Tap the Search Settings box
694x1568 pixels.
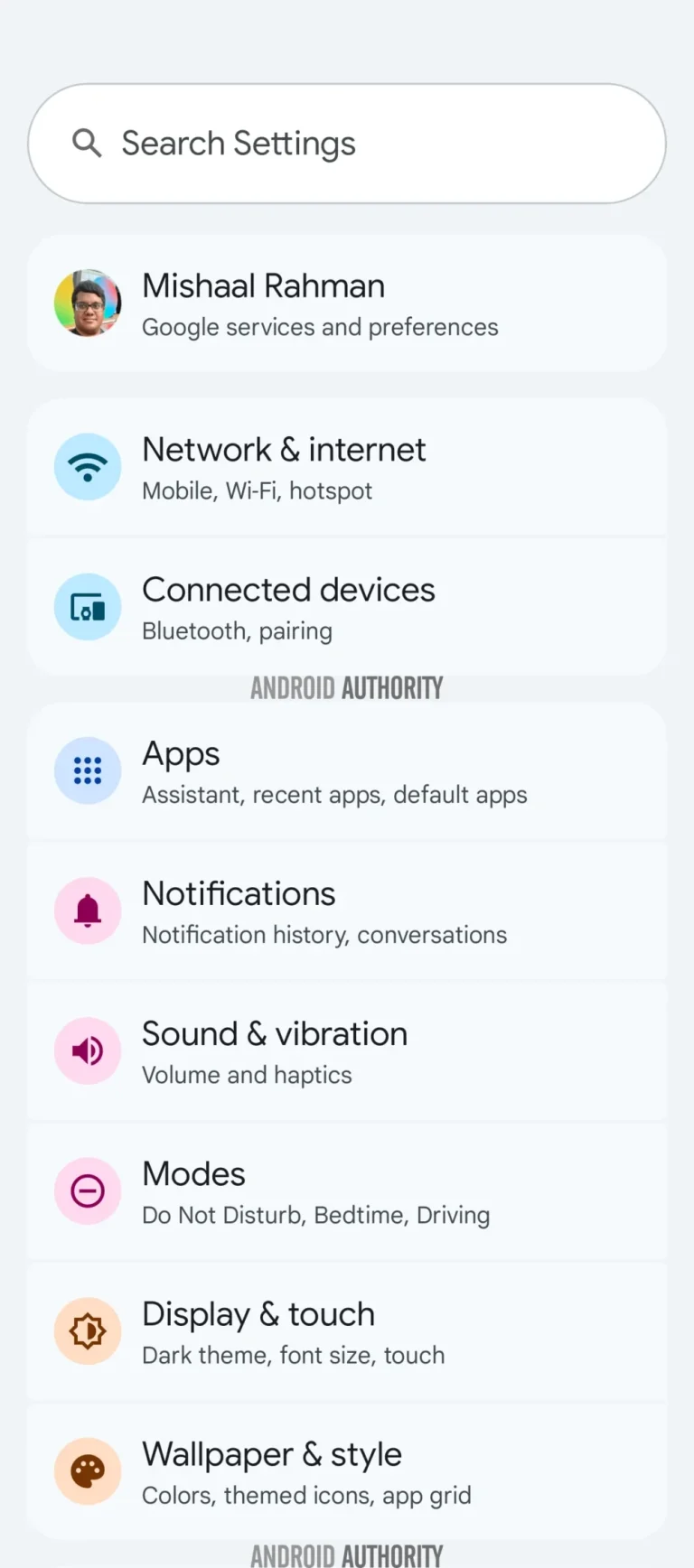[347, 144]
